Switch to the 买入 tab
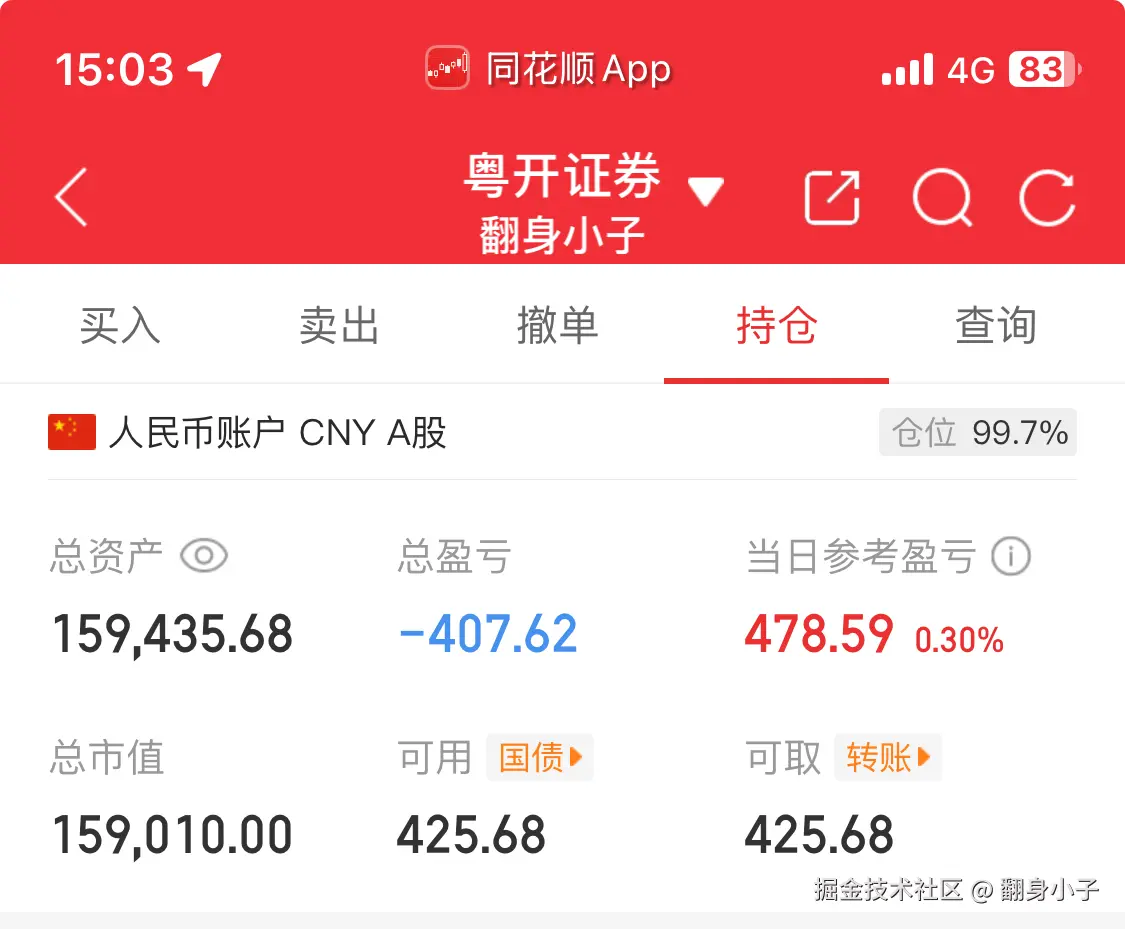This screenshot has width=1125, height=929. point(120,326)
